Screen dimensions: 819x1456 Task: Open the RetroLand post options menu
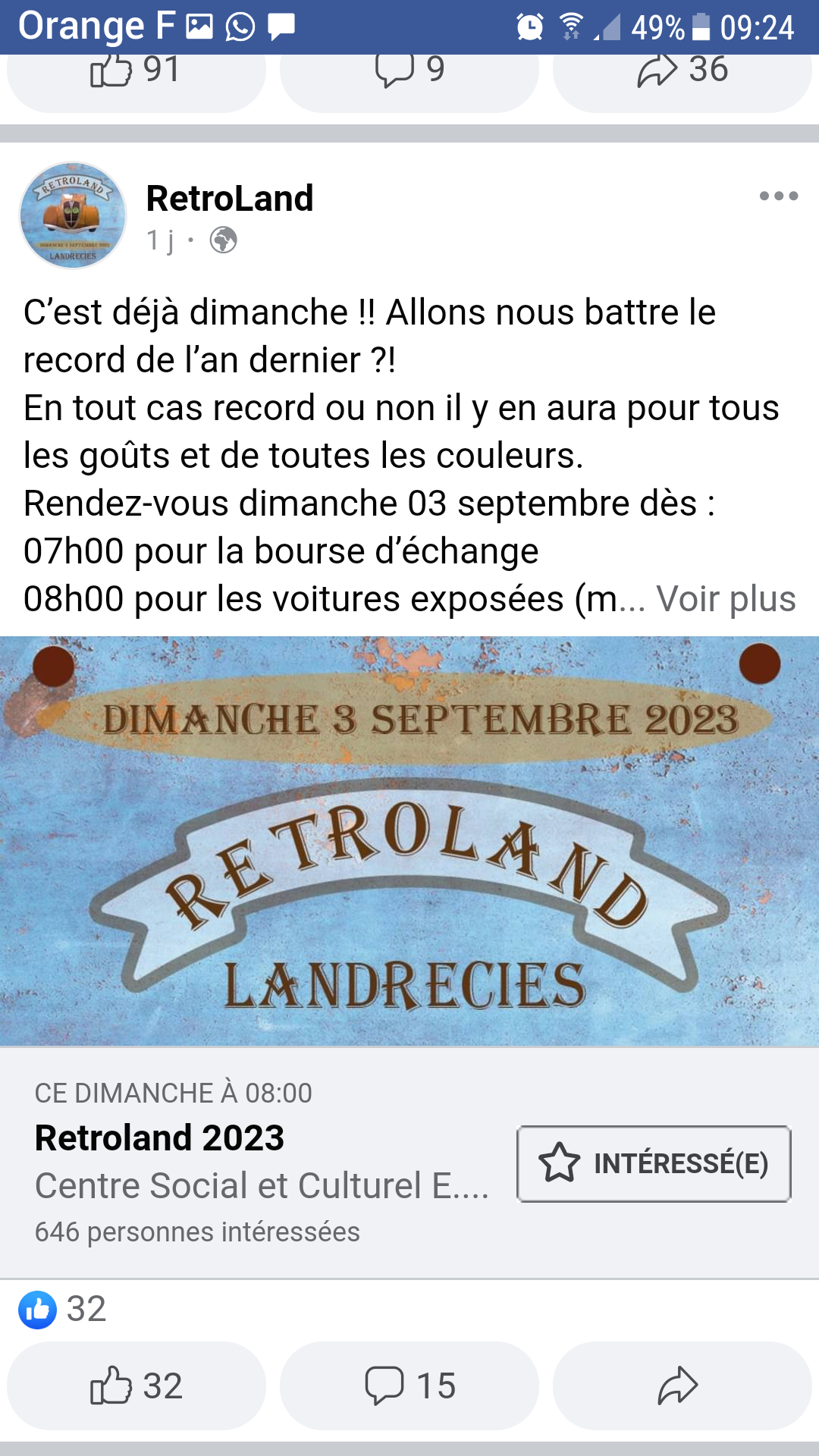779,196
